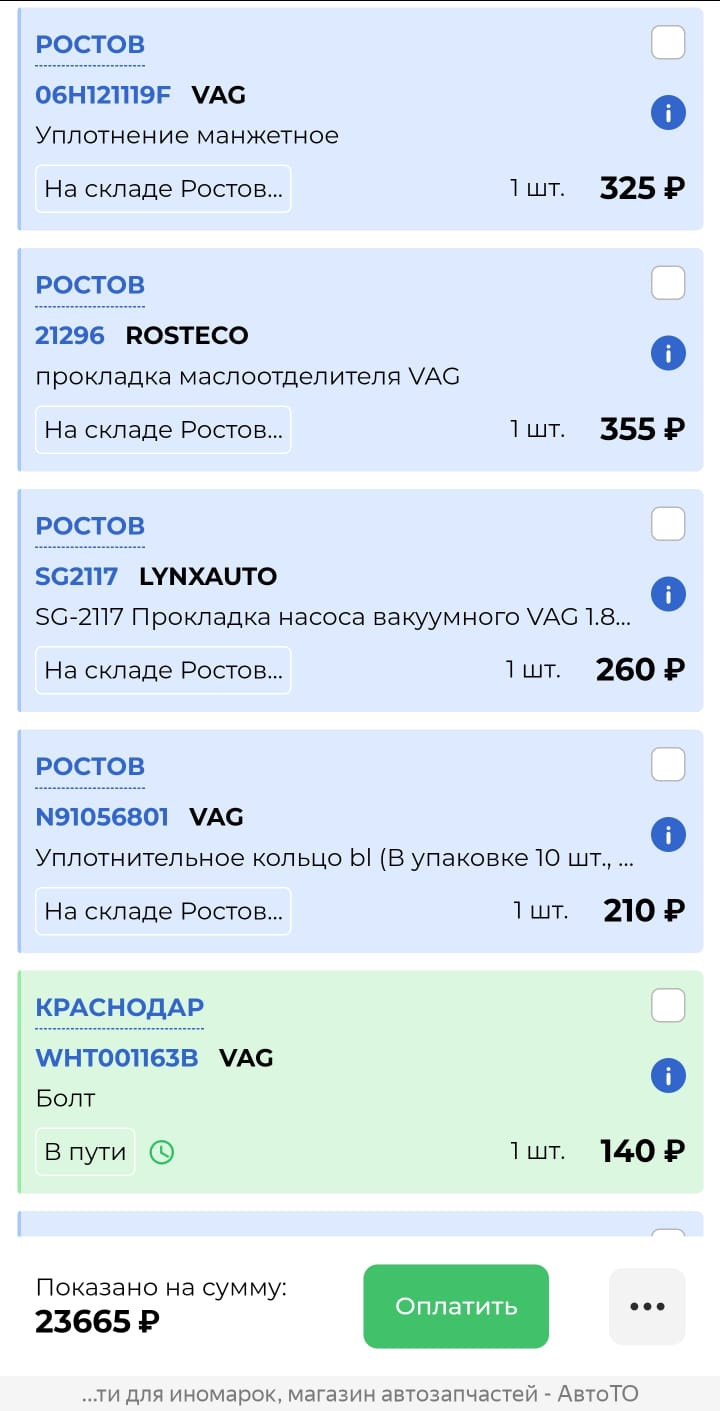720x1411 pixels.
Task: Open info popup for 06H121119F seal
Action: [x=668, y=113]
